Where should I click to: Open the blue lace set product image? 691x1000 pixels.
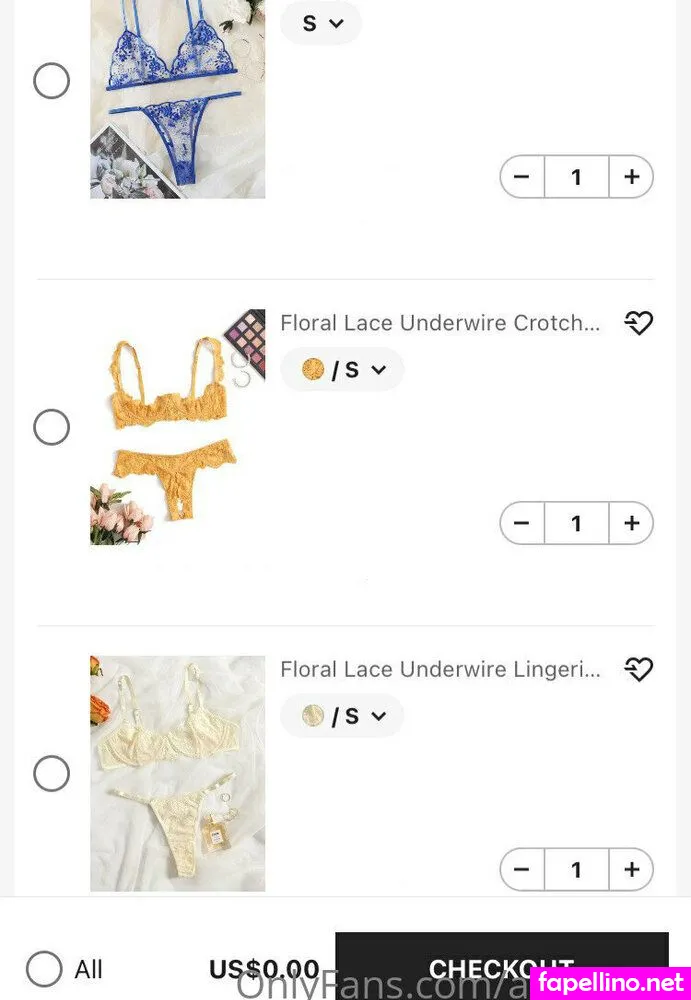177,100
